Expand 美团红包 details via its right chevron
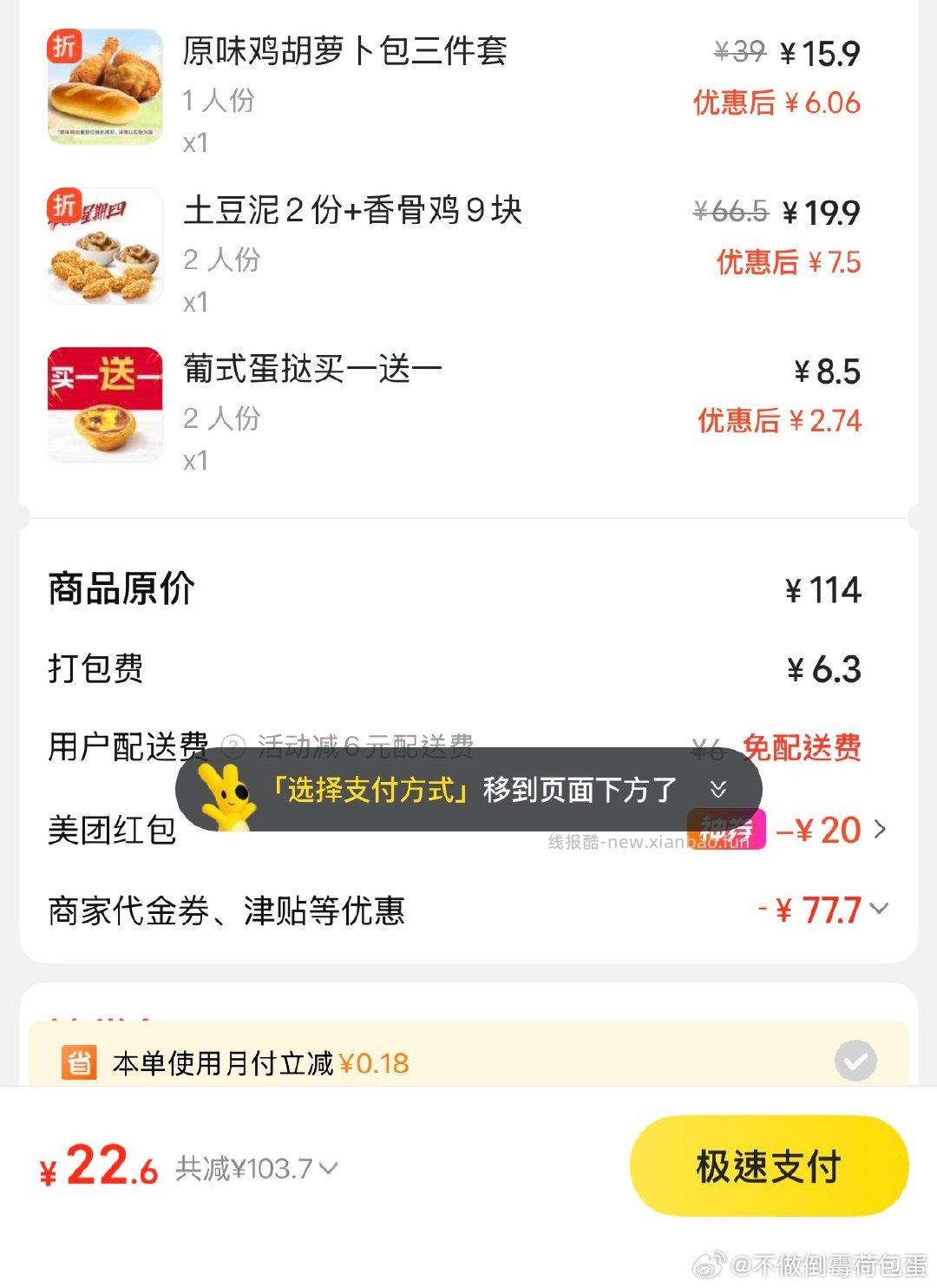Viewport: 937px width, 1288px height. (881, 831)
